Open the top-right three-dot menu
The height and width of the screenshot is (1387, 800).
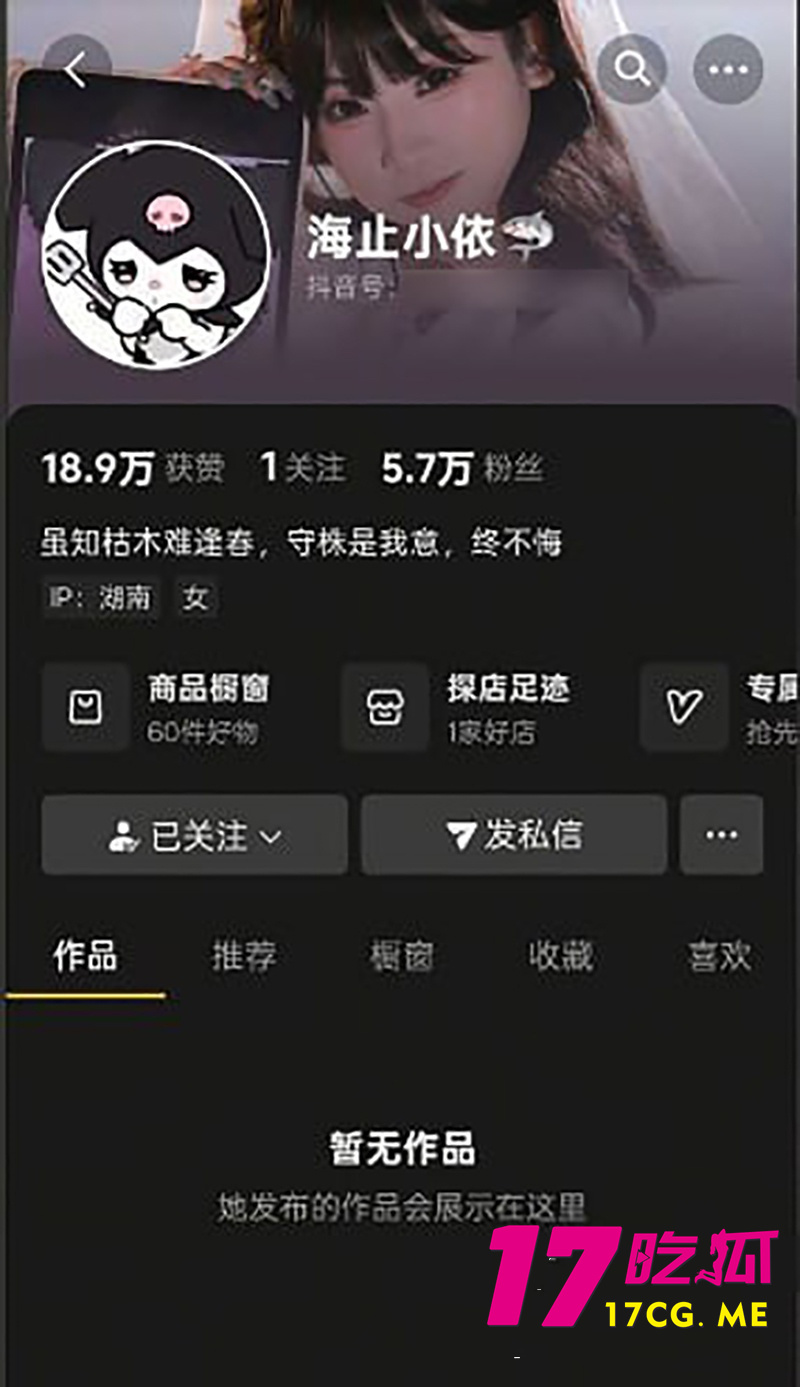click(x=728, y=69)
